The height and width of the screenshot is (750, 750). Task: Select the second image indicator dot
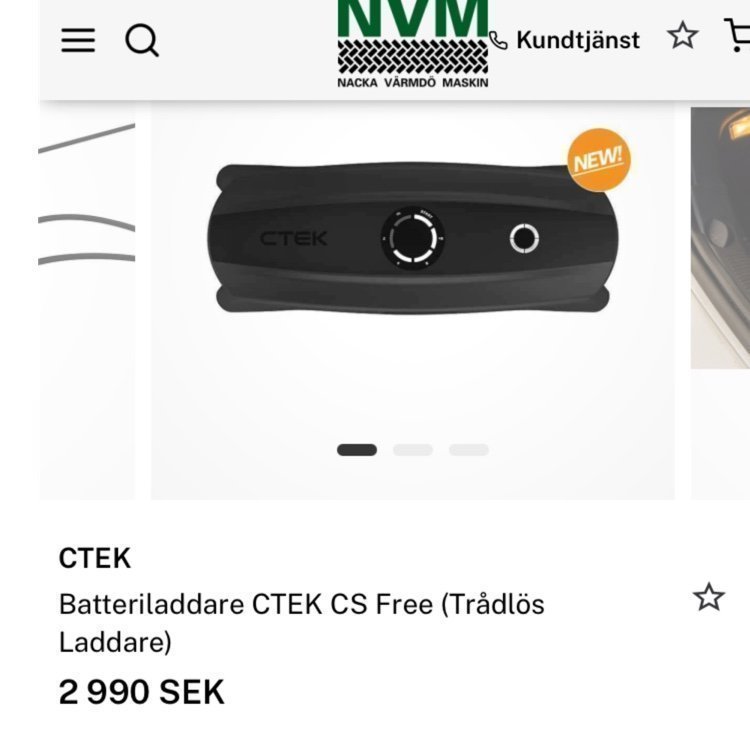413,450
